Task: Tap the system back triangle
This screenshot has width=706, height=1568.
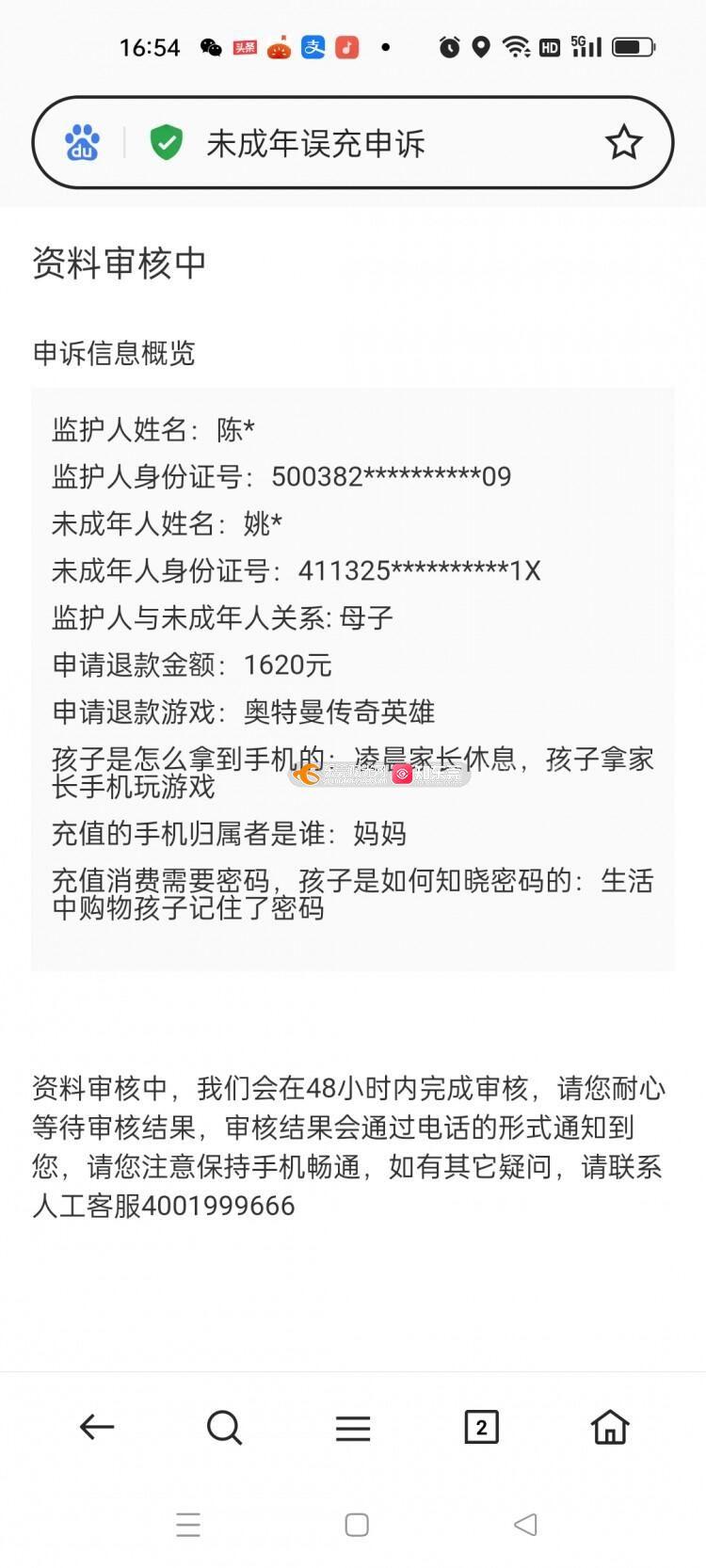Action: [x=525, y=1525]
